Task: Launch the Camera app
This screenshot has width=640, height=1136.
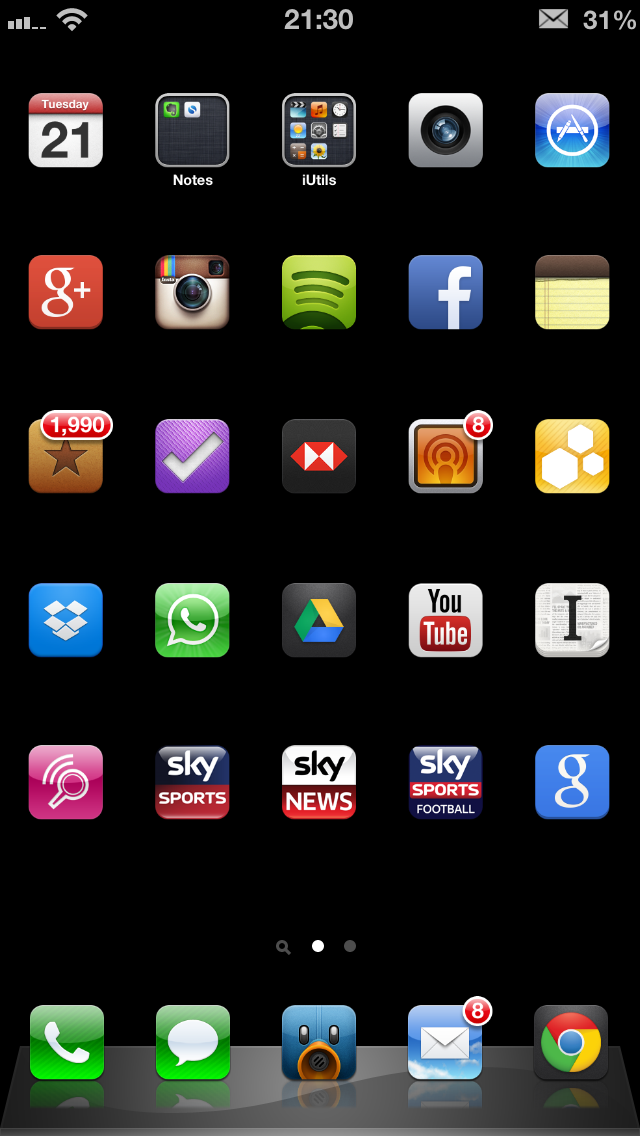Action: (x=446, y=130)
